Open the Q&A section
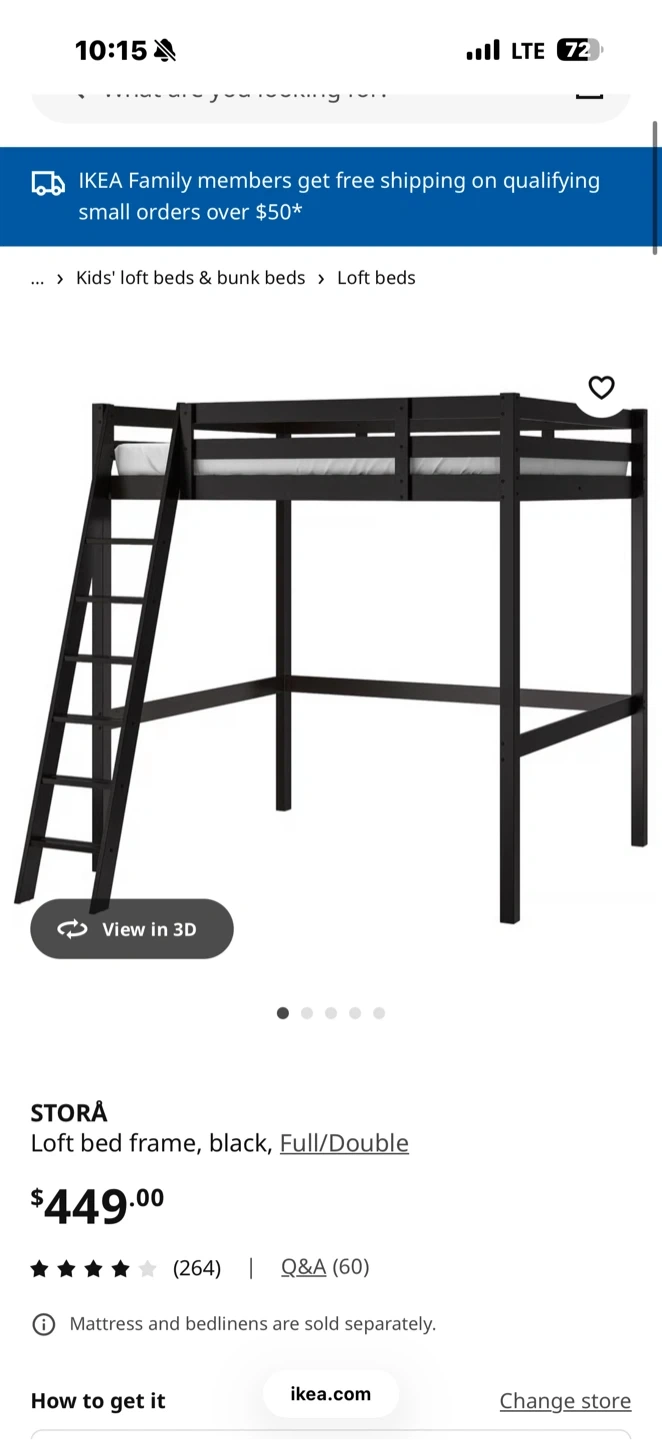 click(x=303, y=1267)
